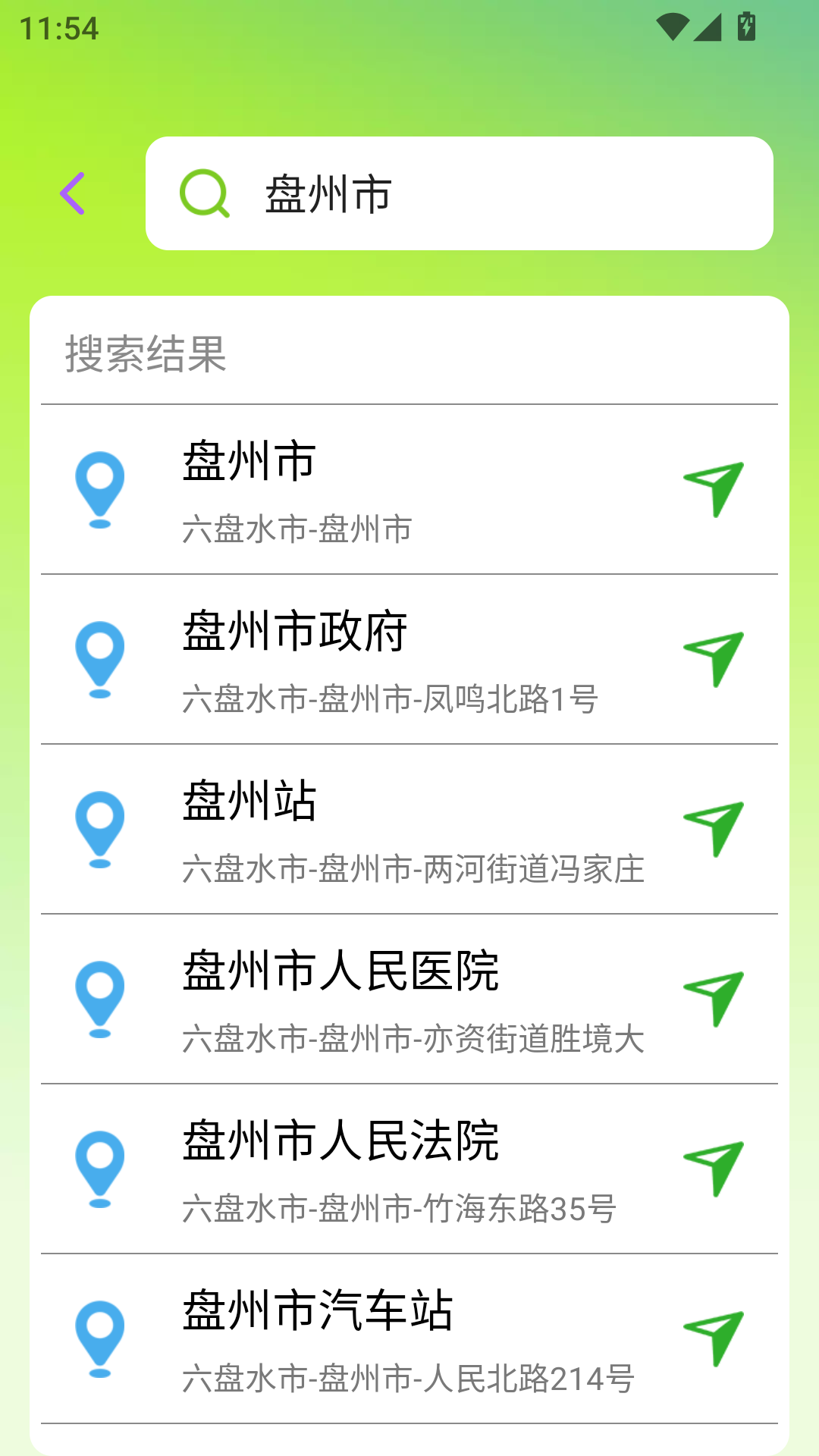
Task: Tap the purple back arrow
Action: pyautogui.click(x=72, y=193)
